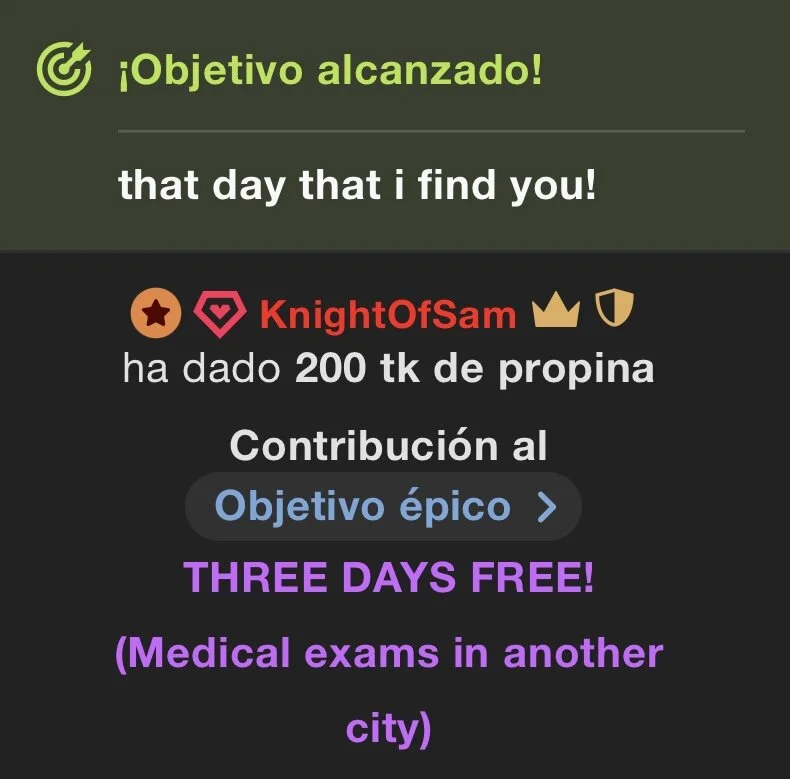Open KnightOfSam's user profile
The height and width of the screenshot is (779, 790).
(x=387, y=315)
